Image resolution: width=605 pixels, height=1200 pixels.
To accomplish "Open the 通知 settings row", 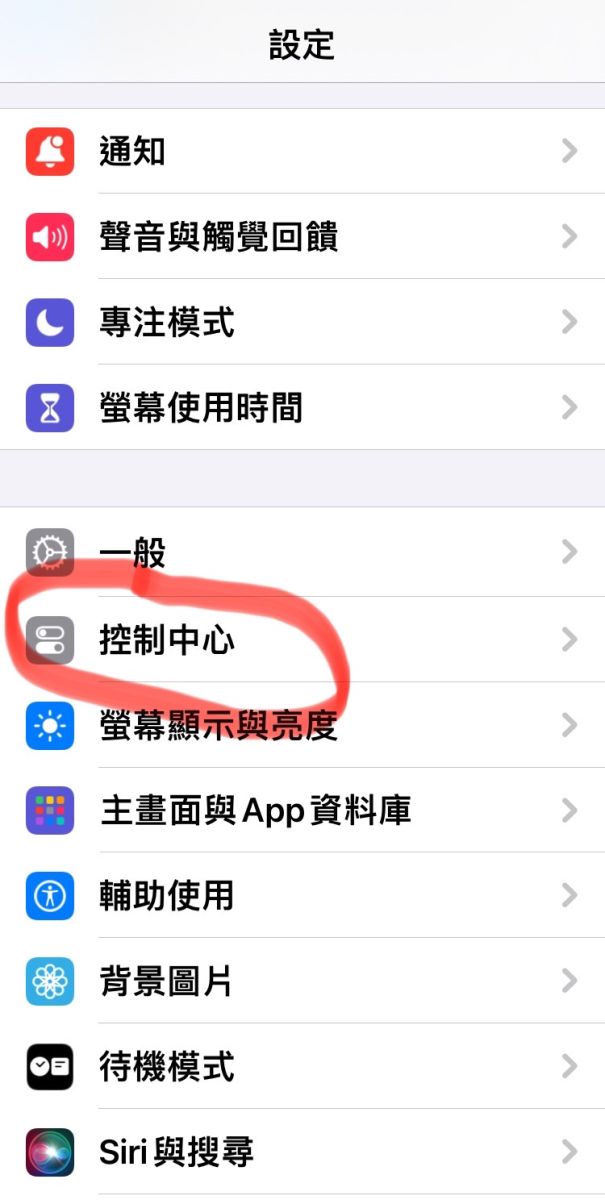I will coord(300,152).
